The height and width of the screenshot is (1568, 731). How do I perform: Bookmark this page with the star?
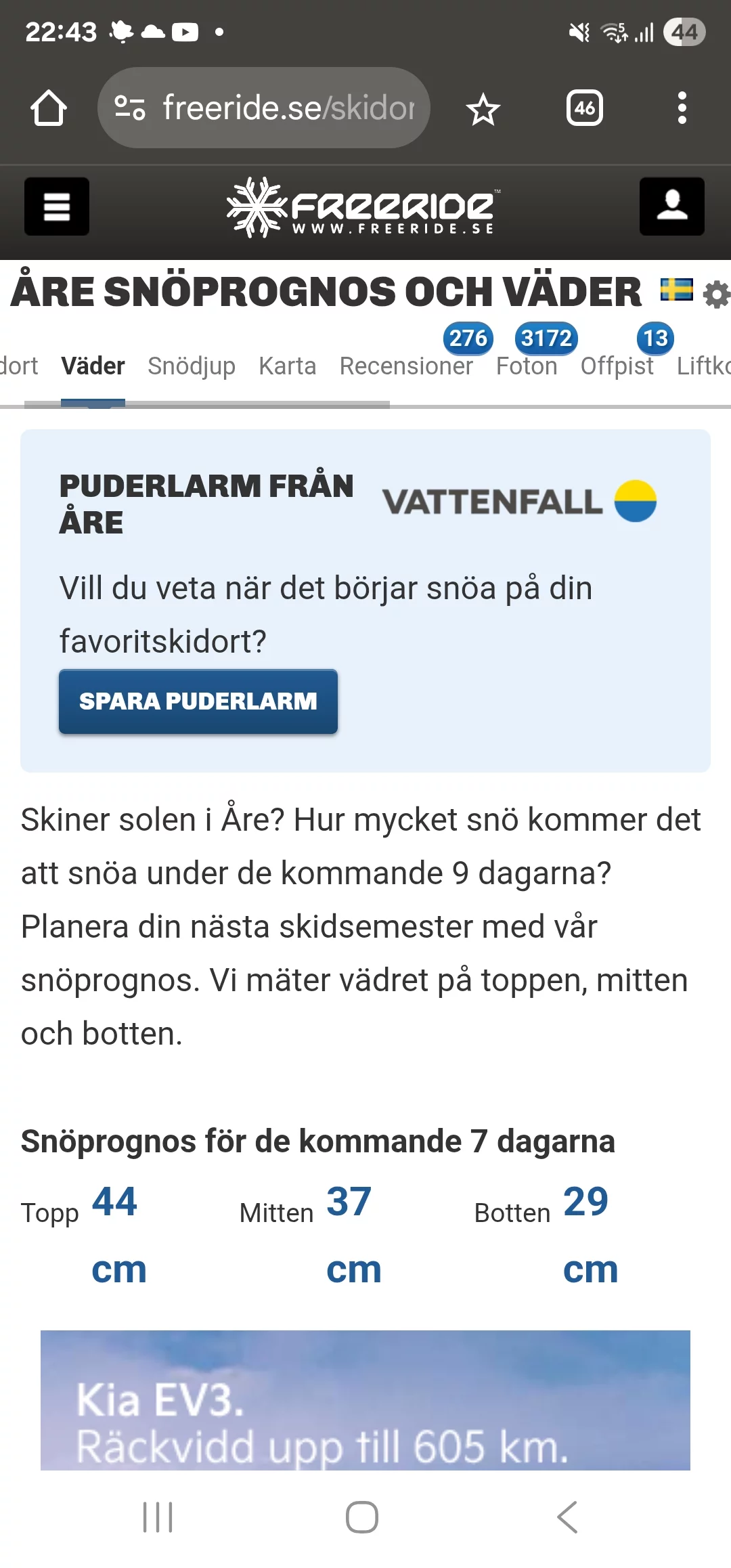(483, 110)
